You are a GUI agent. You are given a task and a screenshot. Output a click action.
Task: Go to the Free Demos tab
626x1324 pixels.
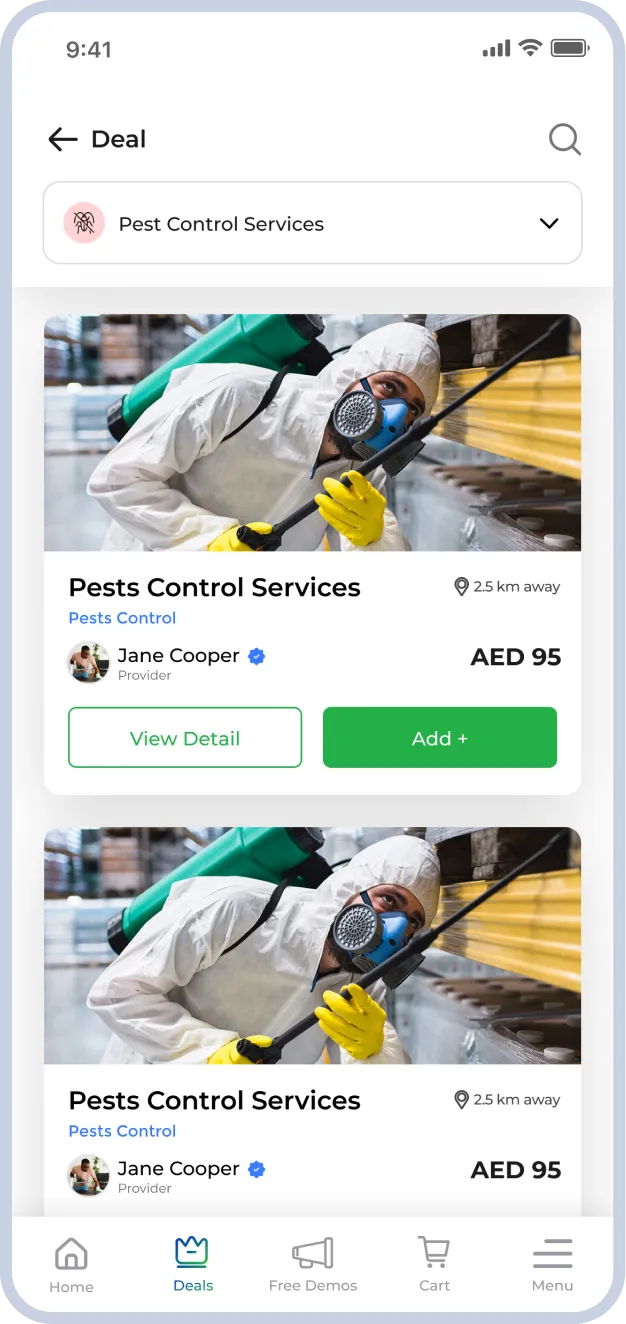pos(312,1264)
